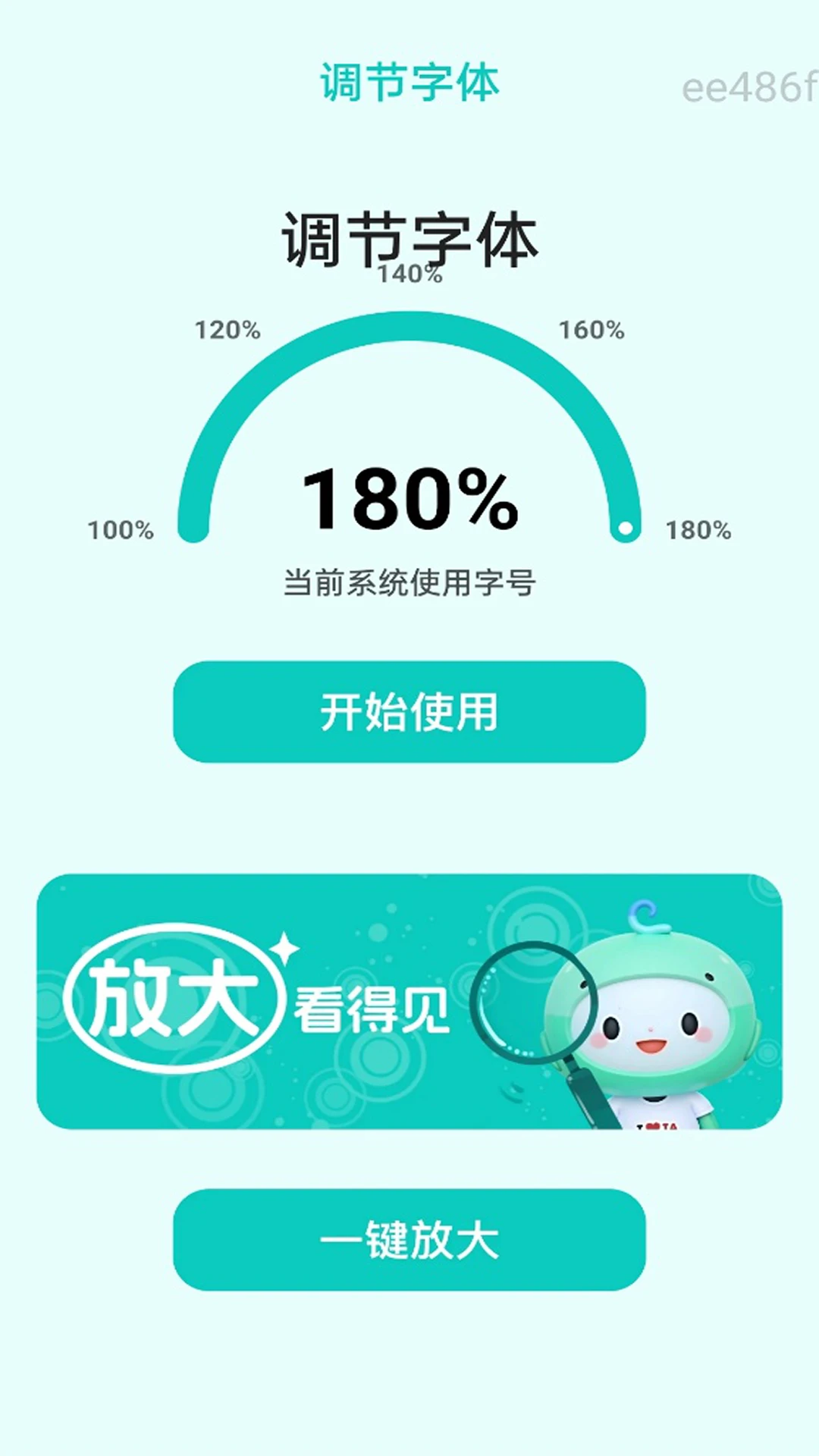This screenshot has height=1456, width=819.
Task: Click the 180% label on gauge right
Action: click(698, 531)
